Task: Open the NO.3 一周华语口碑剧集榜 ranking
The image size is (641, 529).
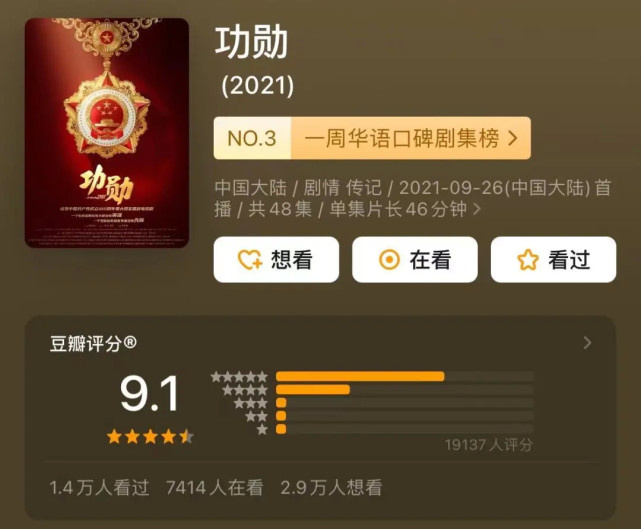Action: tap(372, 138)
